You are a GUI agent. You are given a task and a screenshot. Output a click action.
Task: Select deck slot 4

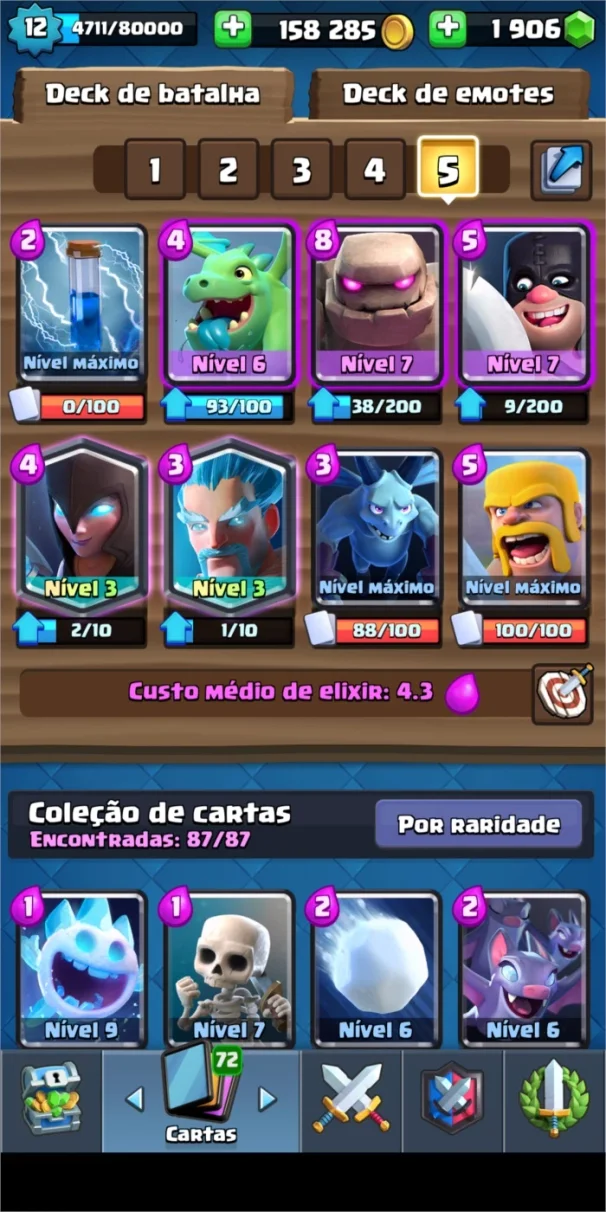tap(374, 170)
